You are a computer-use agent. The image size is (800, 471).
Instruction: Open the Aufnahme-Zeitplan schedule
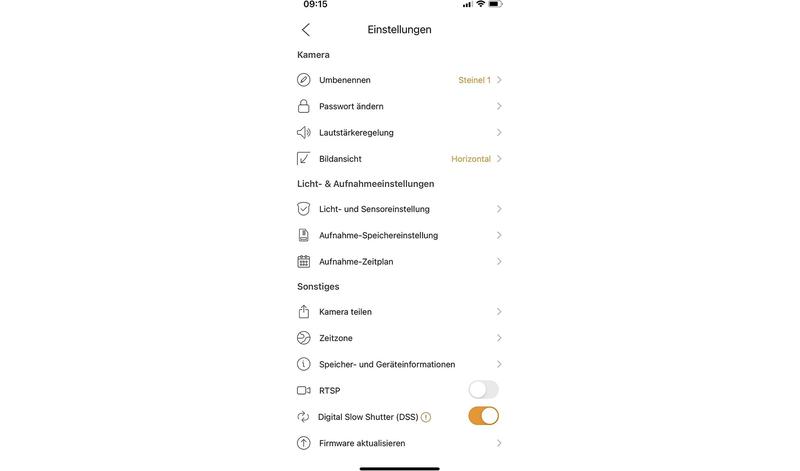(400, 261)
